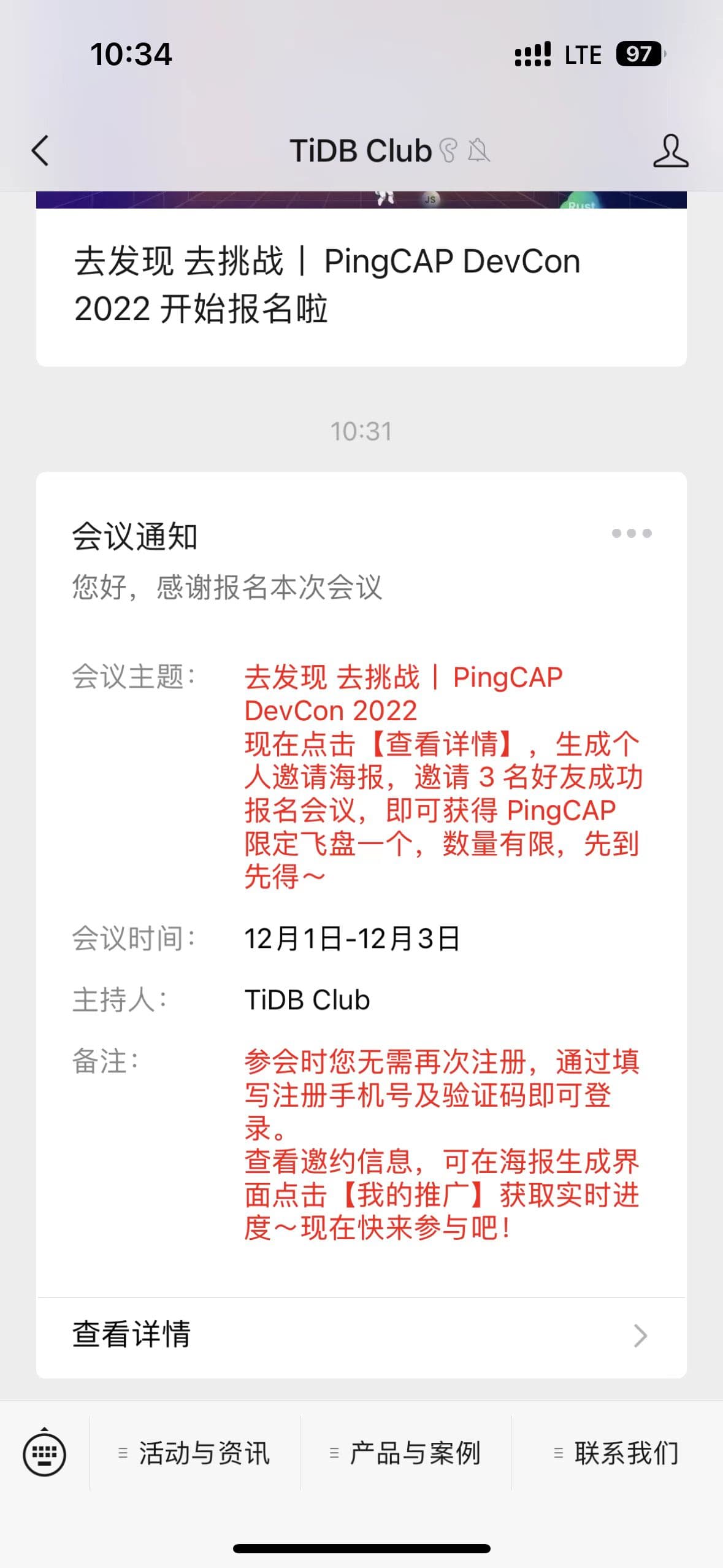Go back from the TiDB Club chat
This screenshot has width=723, height=1568.
pyautogui.click(x=40, y=151)
